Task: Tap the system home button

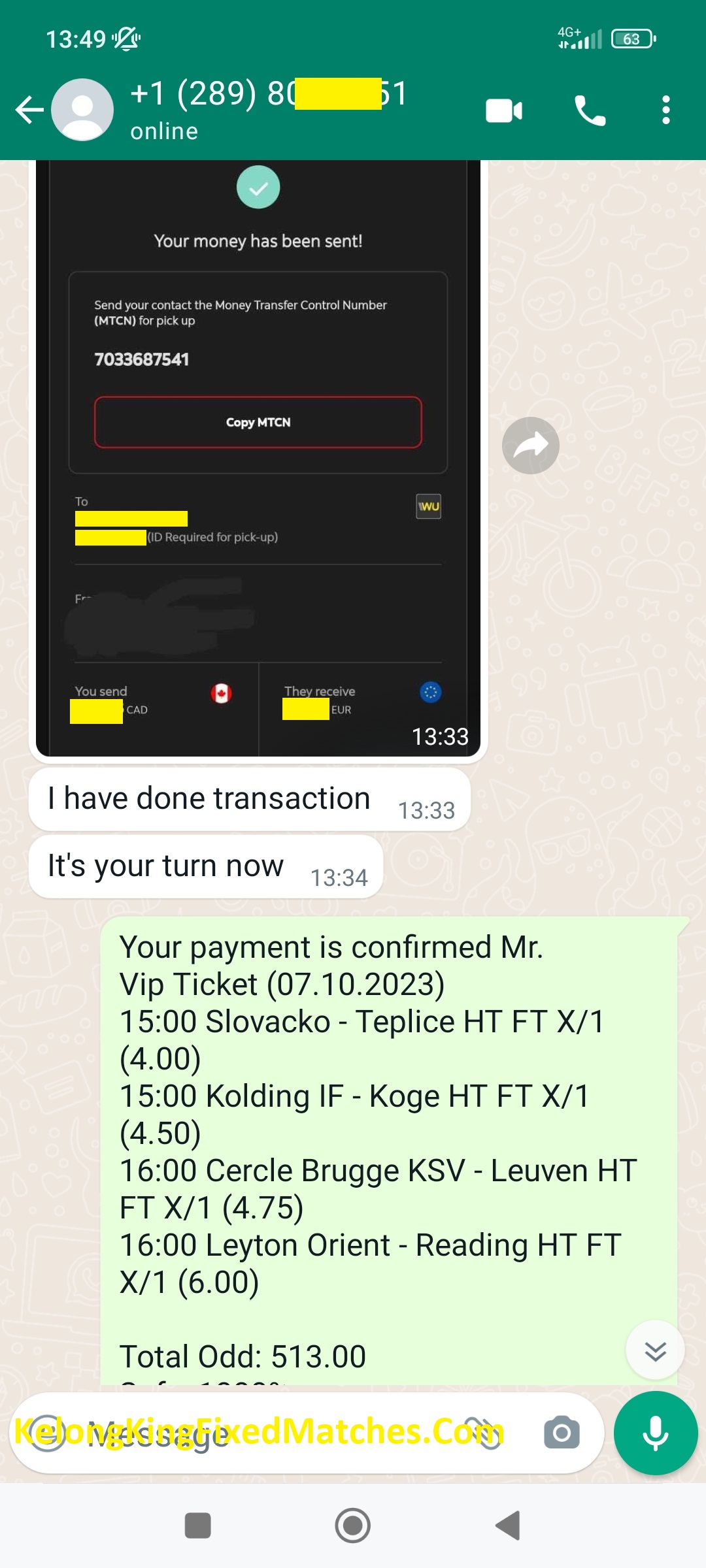Action: (x=352, y=1526)
